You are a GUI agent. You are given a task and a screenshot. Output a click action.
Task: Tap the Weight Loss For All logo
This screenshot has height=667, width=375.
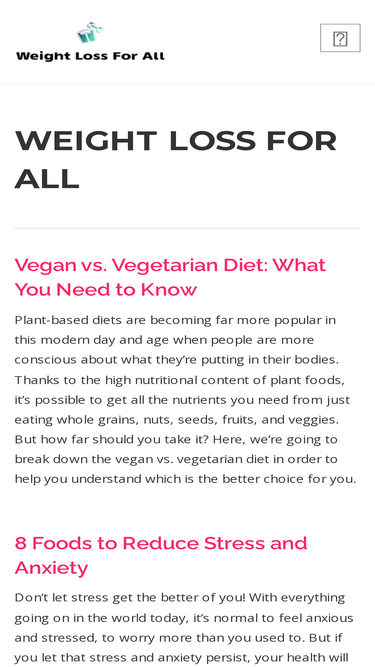[x=90, y=42]
